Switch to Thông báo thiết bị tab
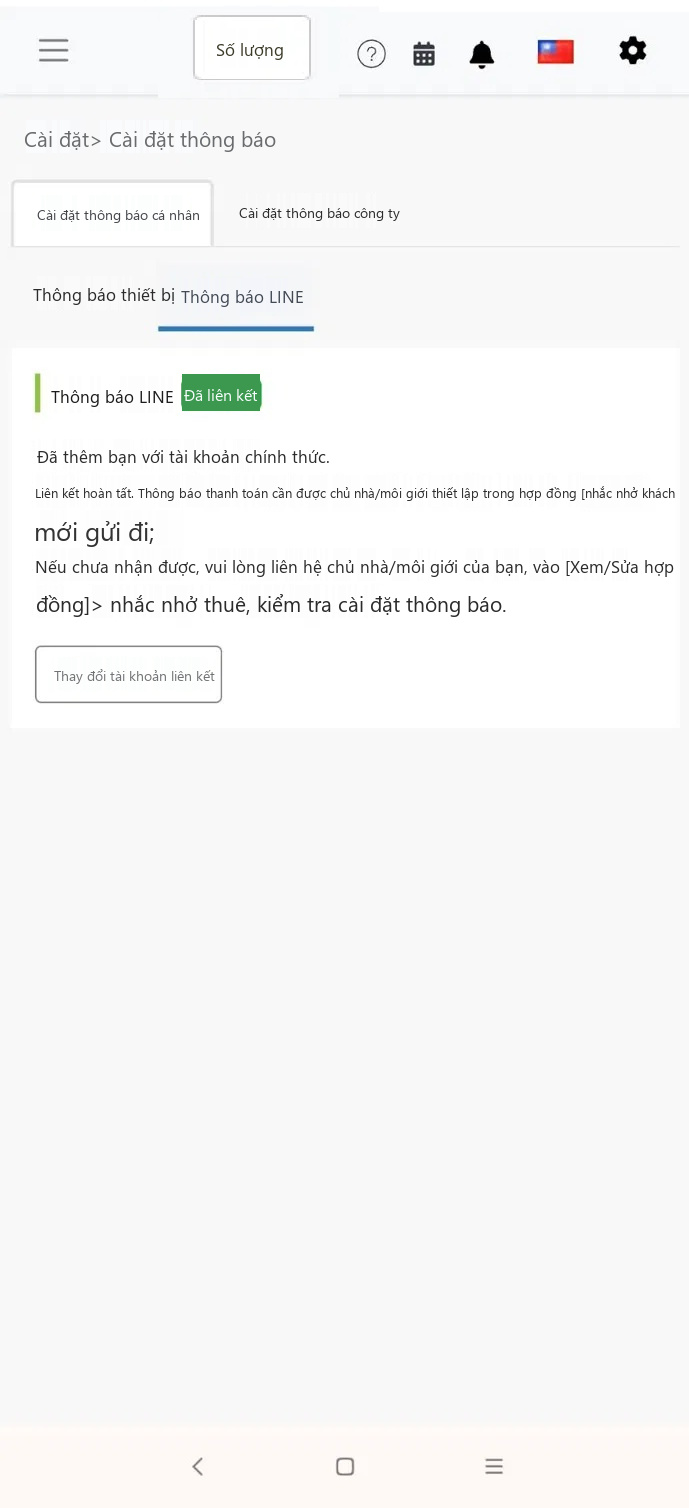 point(104,295)
